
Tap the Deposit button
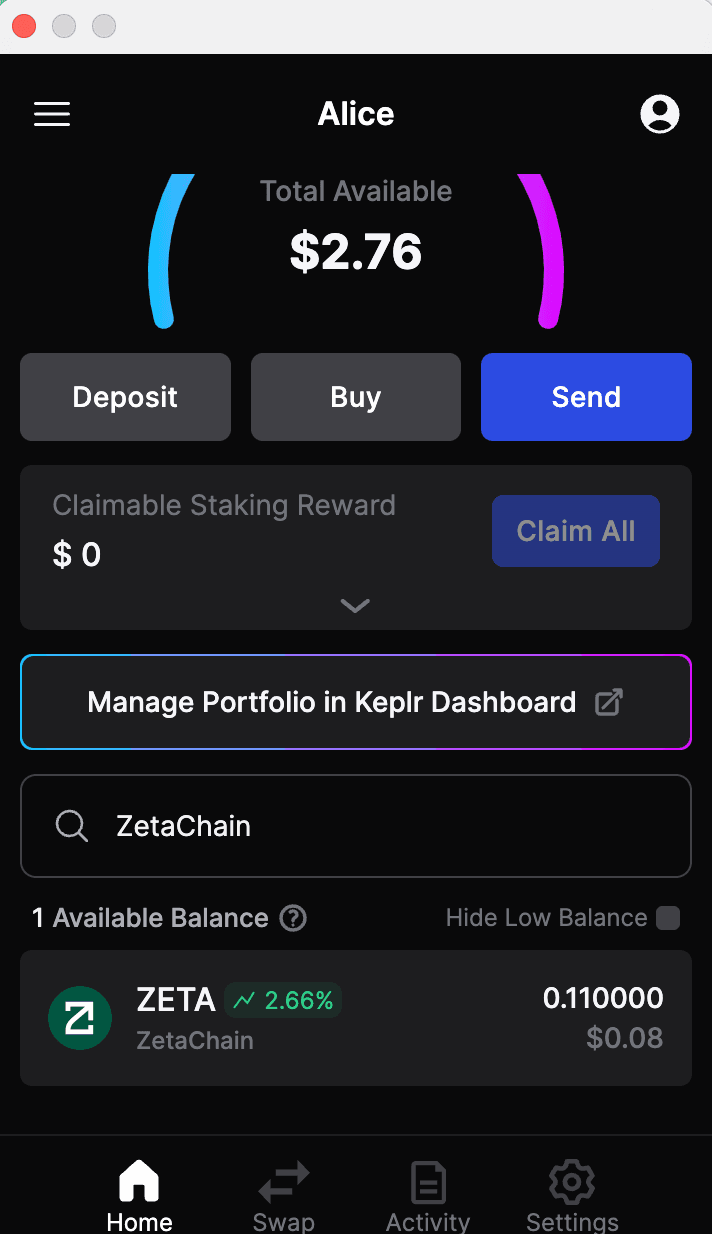click(125, 397)
